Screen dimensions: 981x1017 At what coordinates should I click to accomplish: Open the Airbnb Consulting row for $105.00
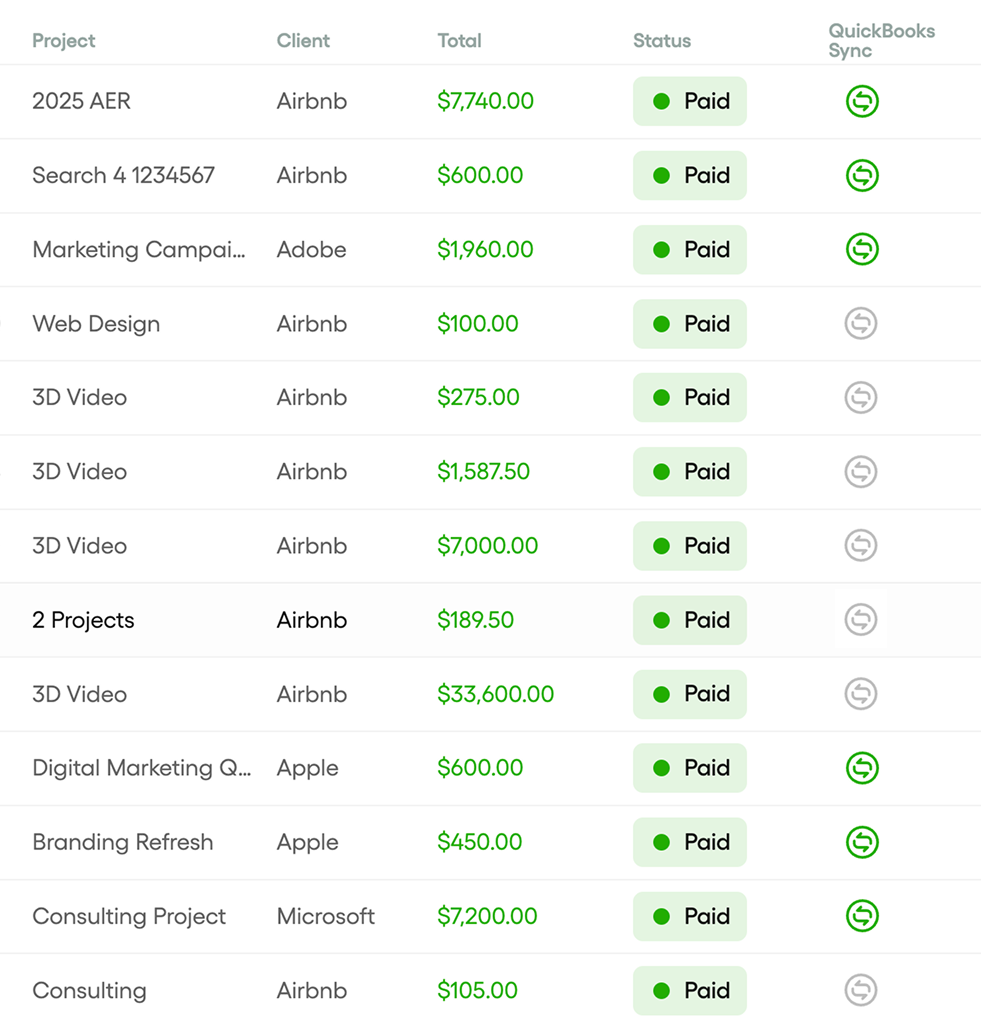90,991
